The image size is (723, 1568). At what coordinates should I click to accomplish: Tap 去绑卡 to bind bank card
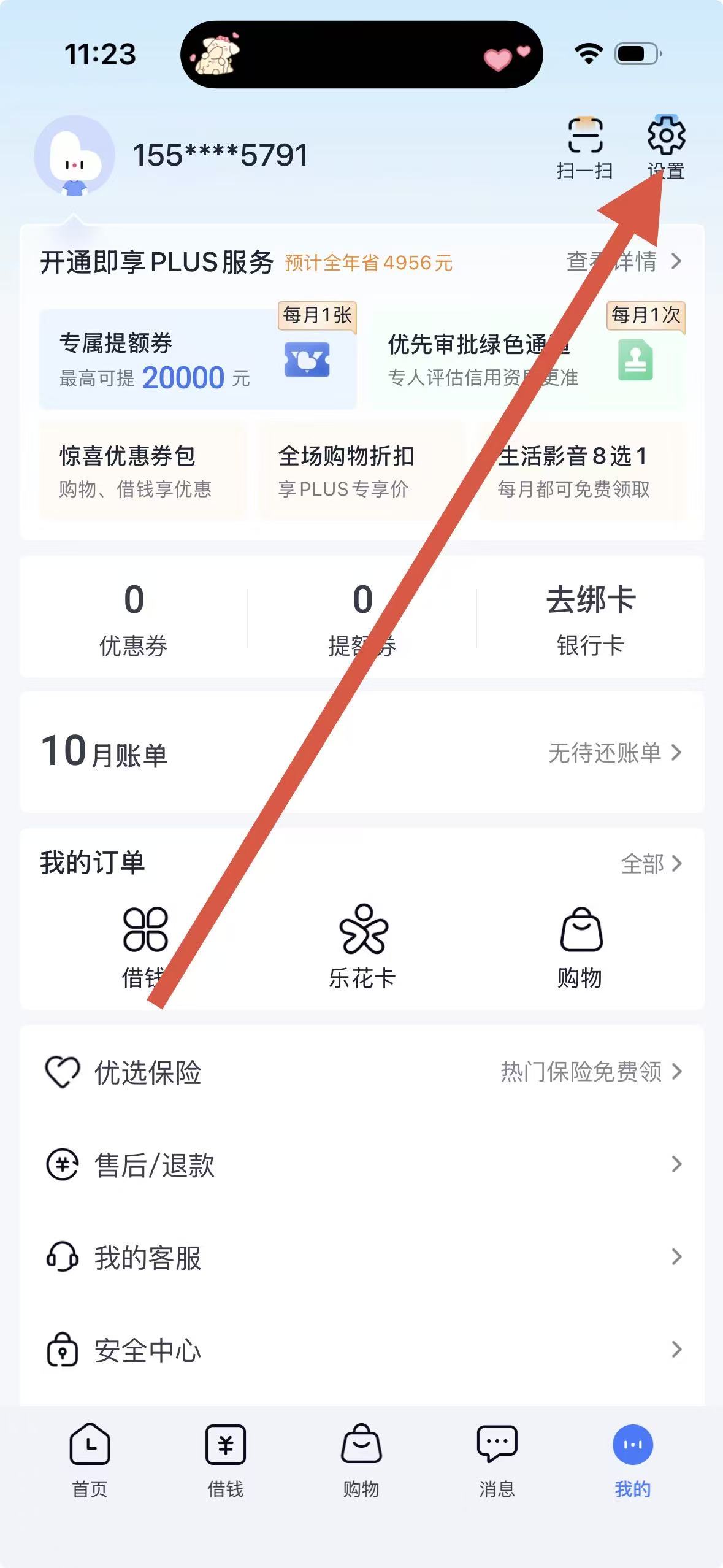[x=591, y=617]
